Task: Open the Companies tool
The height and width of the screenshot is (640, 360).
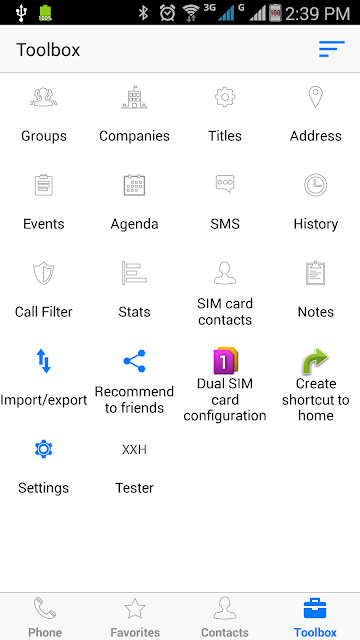Action: [134, 115]
